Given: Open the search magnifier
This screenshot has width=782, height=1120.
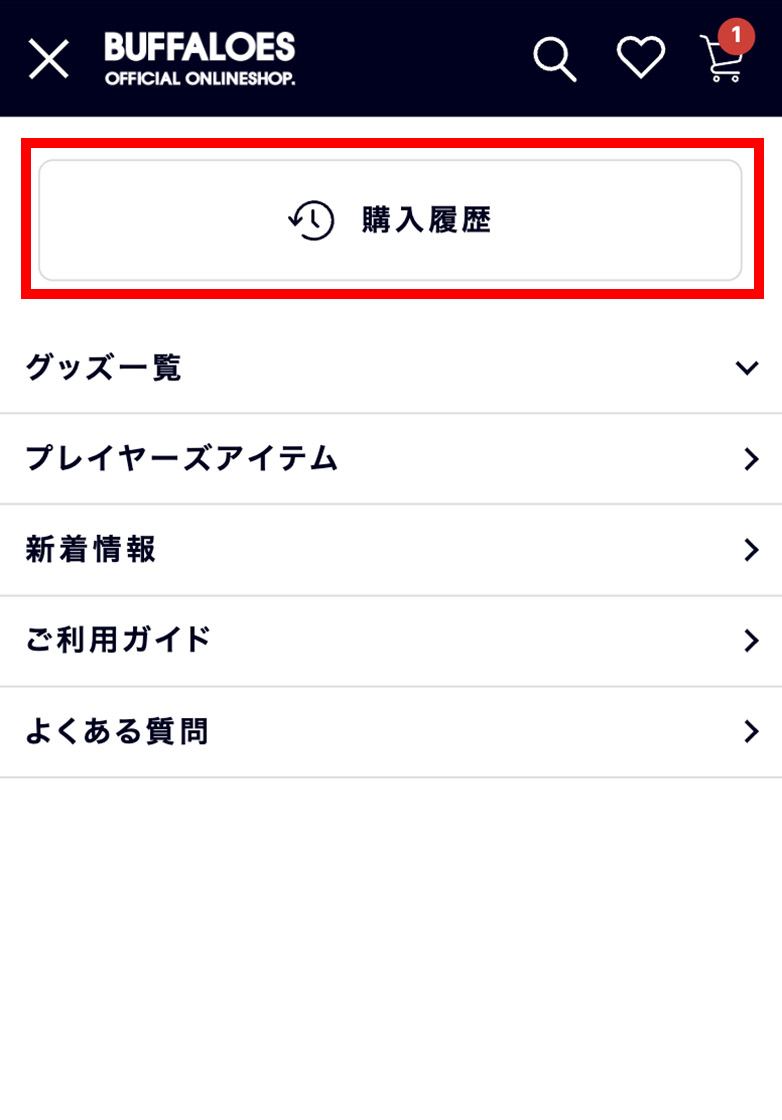Looking at the screenshot, I should (x=555, y=59).
